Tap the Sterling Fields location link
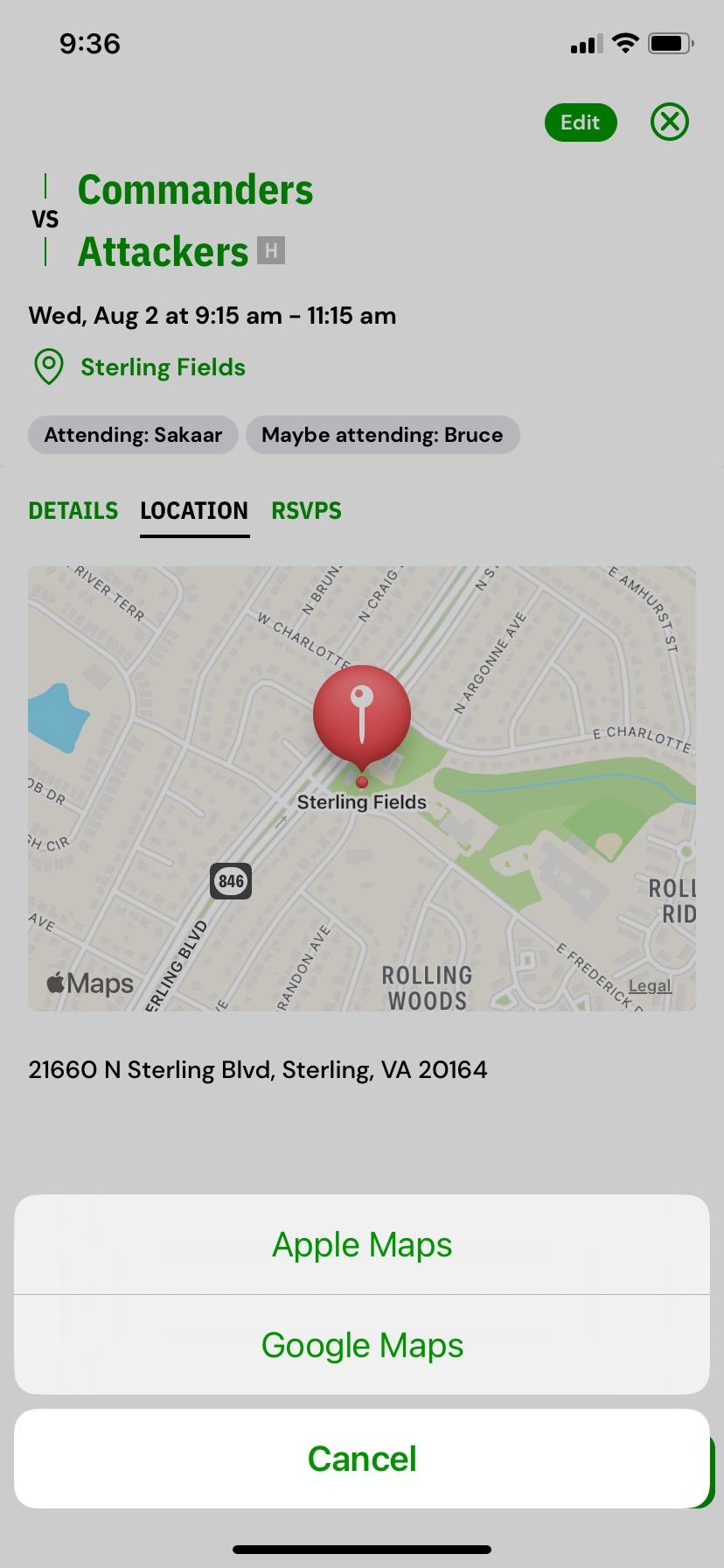Image resolution: width=724 pixels, height=1568 pixels. (x=163, y=367)
